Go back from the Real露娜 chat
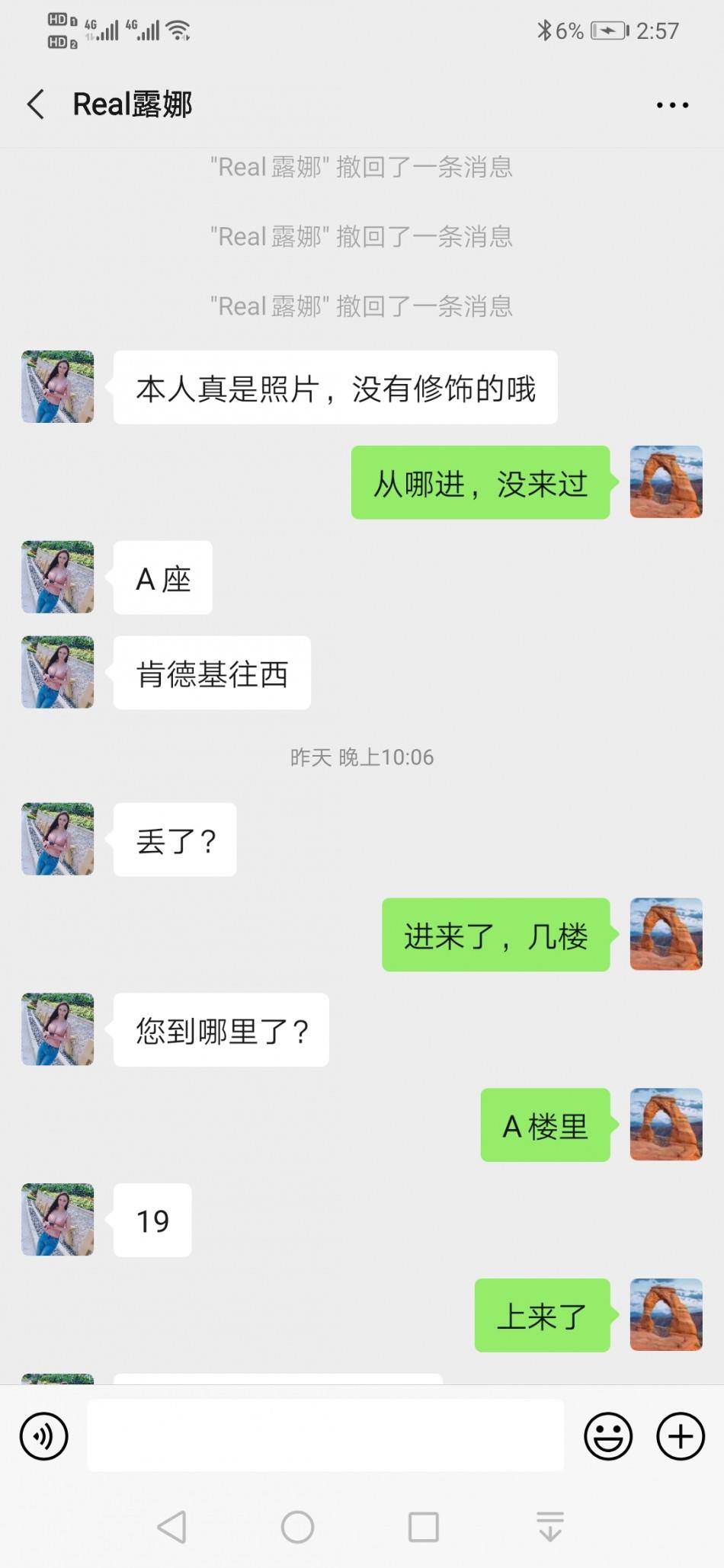This screenshot has height=1568, width=724. [x=36, y=104]
